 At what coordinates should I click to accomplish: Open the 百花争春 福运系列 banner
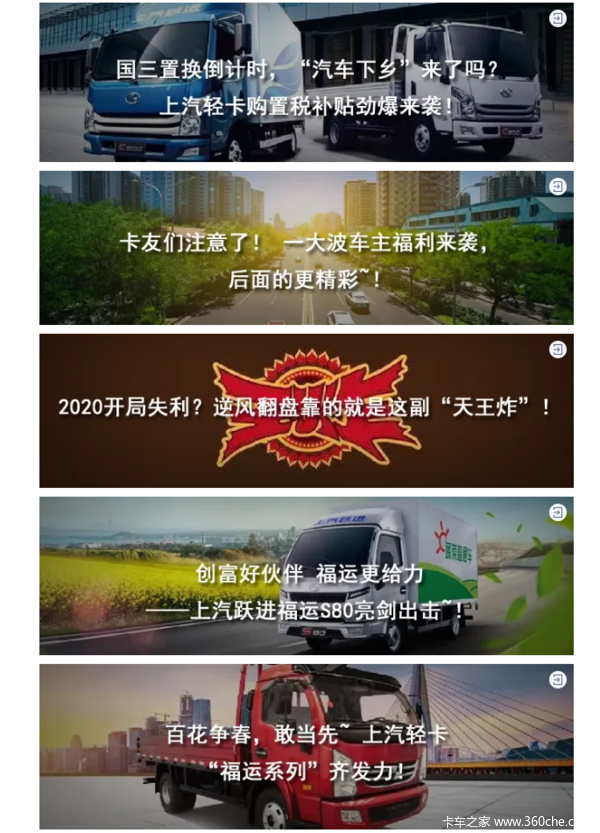(x=306, y=745)
